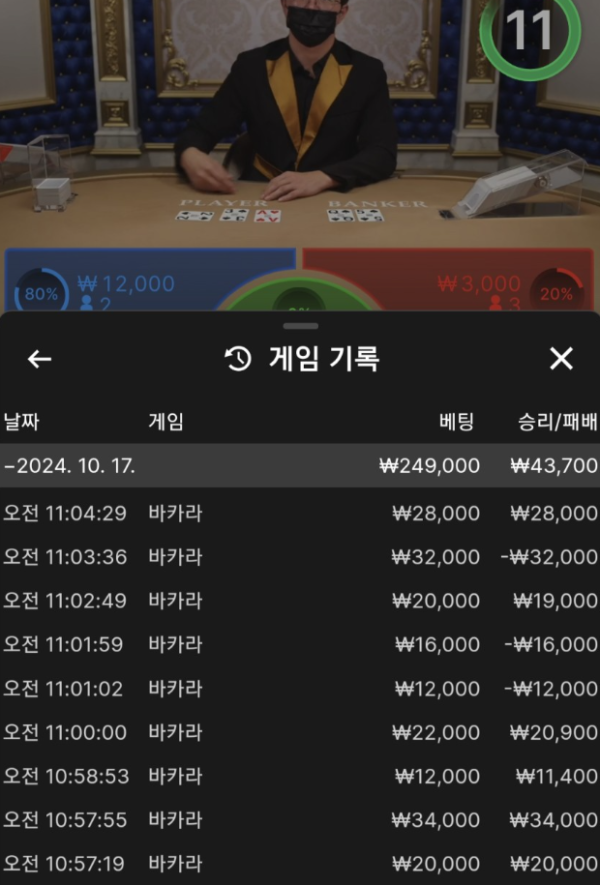Viewport: 600px width, 885px height.
Task: View details of 10:58:53 game
Action: [300, 776]
